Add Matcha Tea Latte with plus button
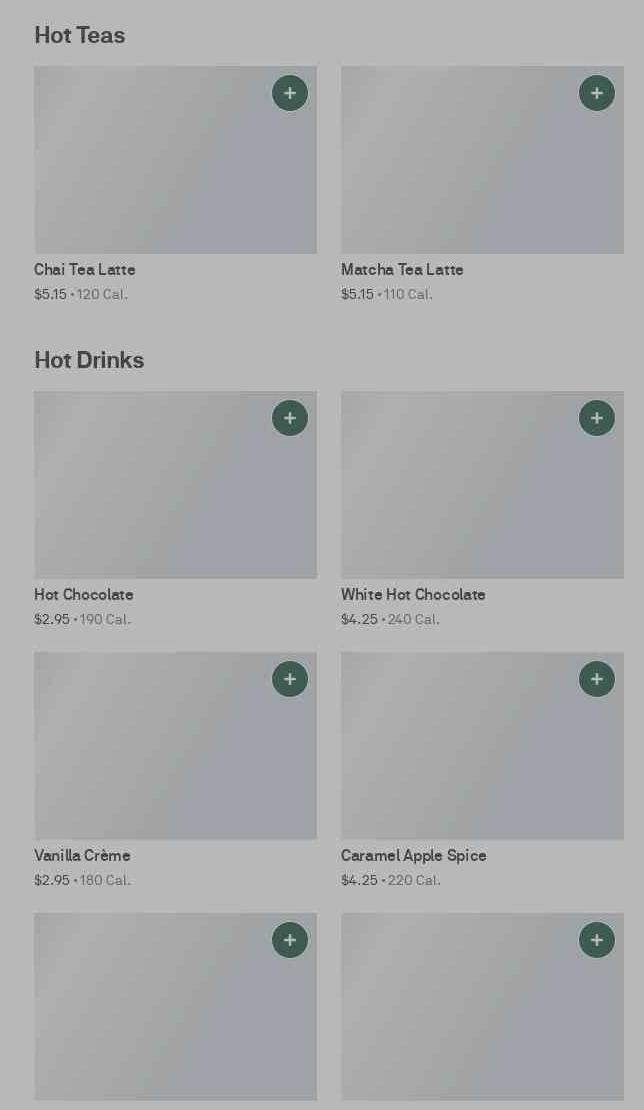The height and width of the screenshot is (1110, 644). point(597,93)
